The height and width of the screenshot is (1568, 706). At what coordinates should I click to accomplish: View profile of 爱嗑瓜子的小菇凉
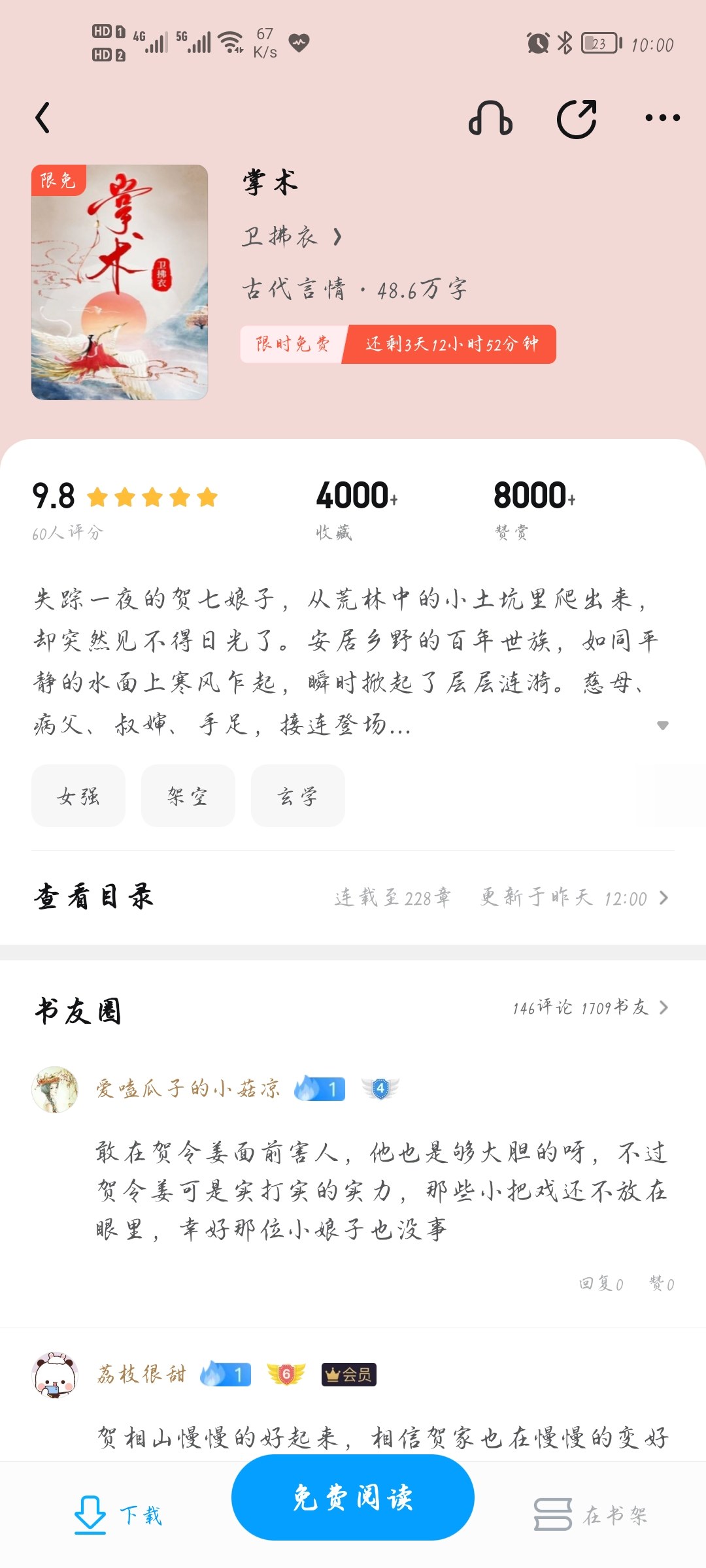(x=56, y=1089)
